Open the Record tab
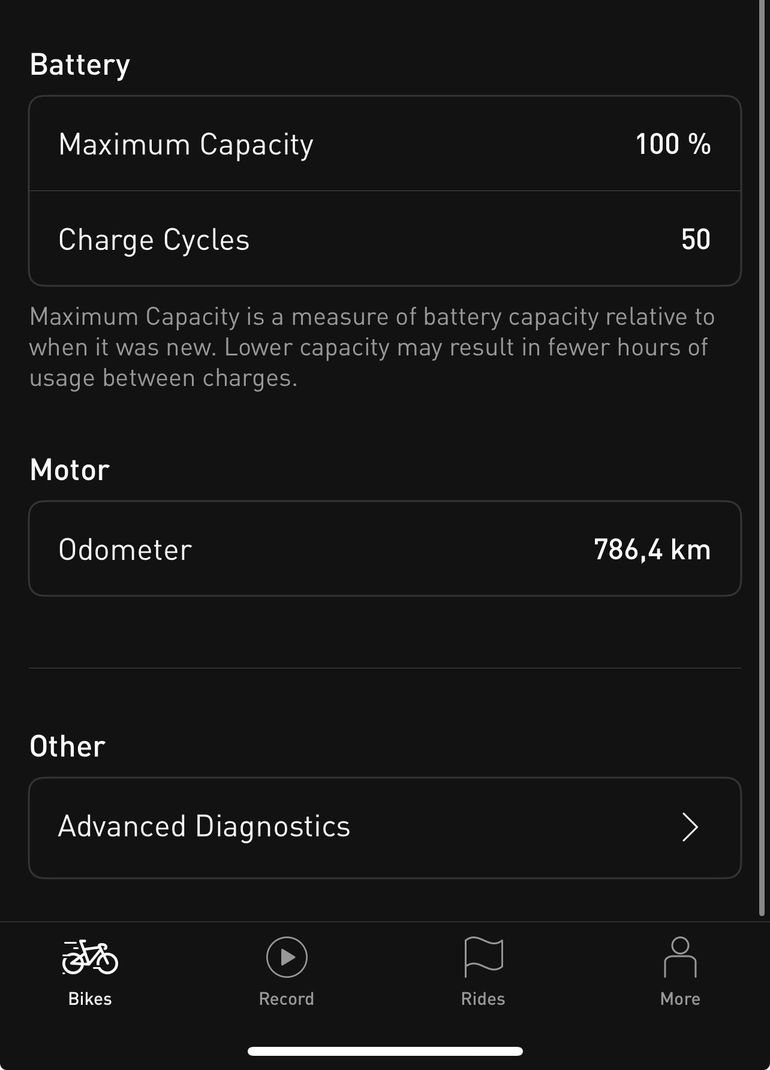Image resolution: width=770 pixels, height=1070 pixels. [x=286, y=971]
